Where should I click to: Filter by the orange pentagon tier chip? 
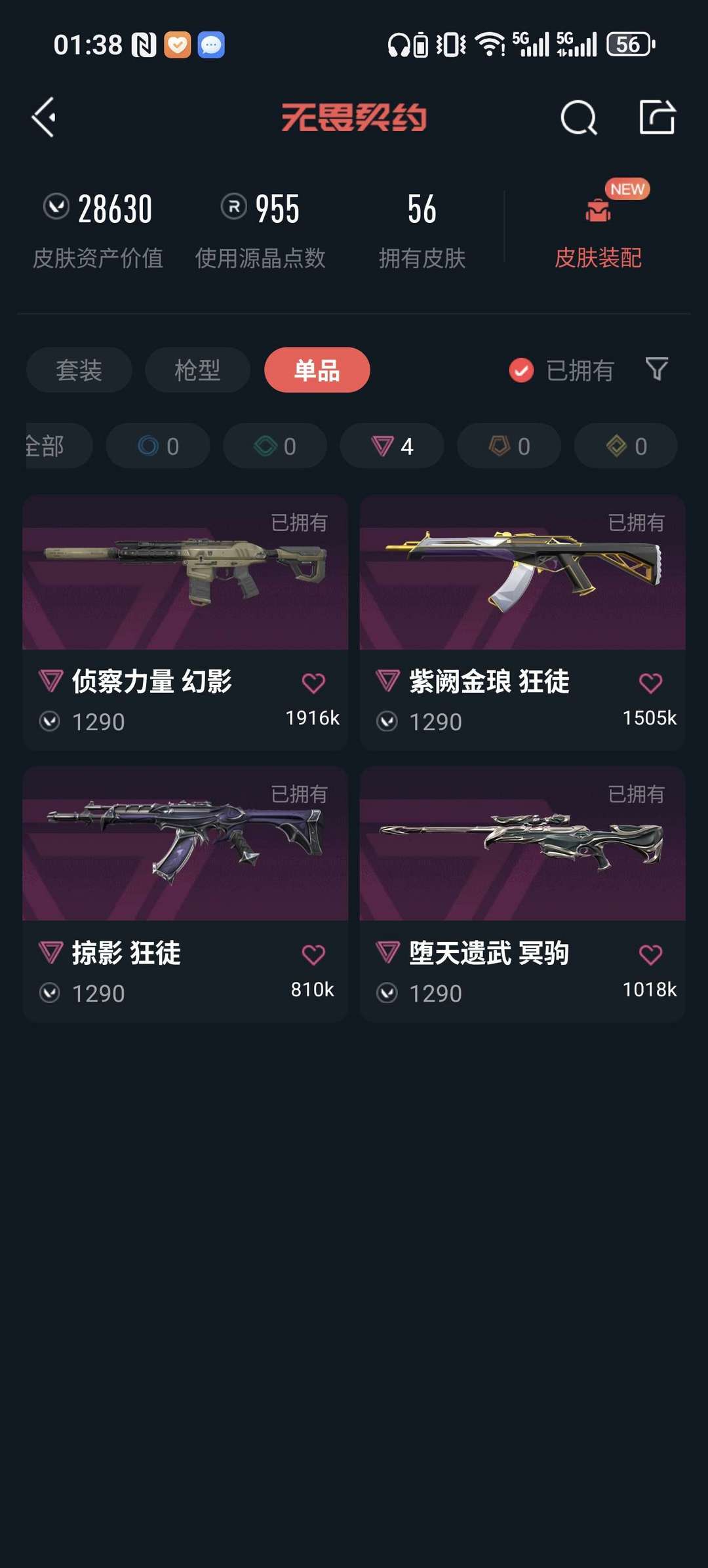tap(509, 446)
